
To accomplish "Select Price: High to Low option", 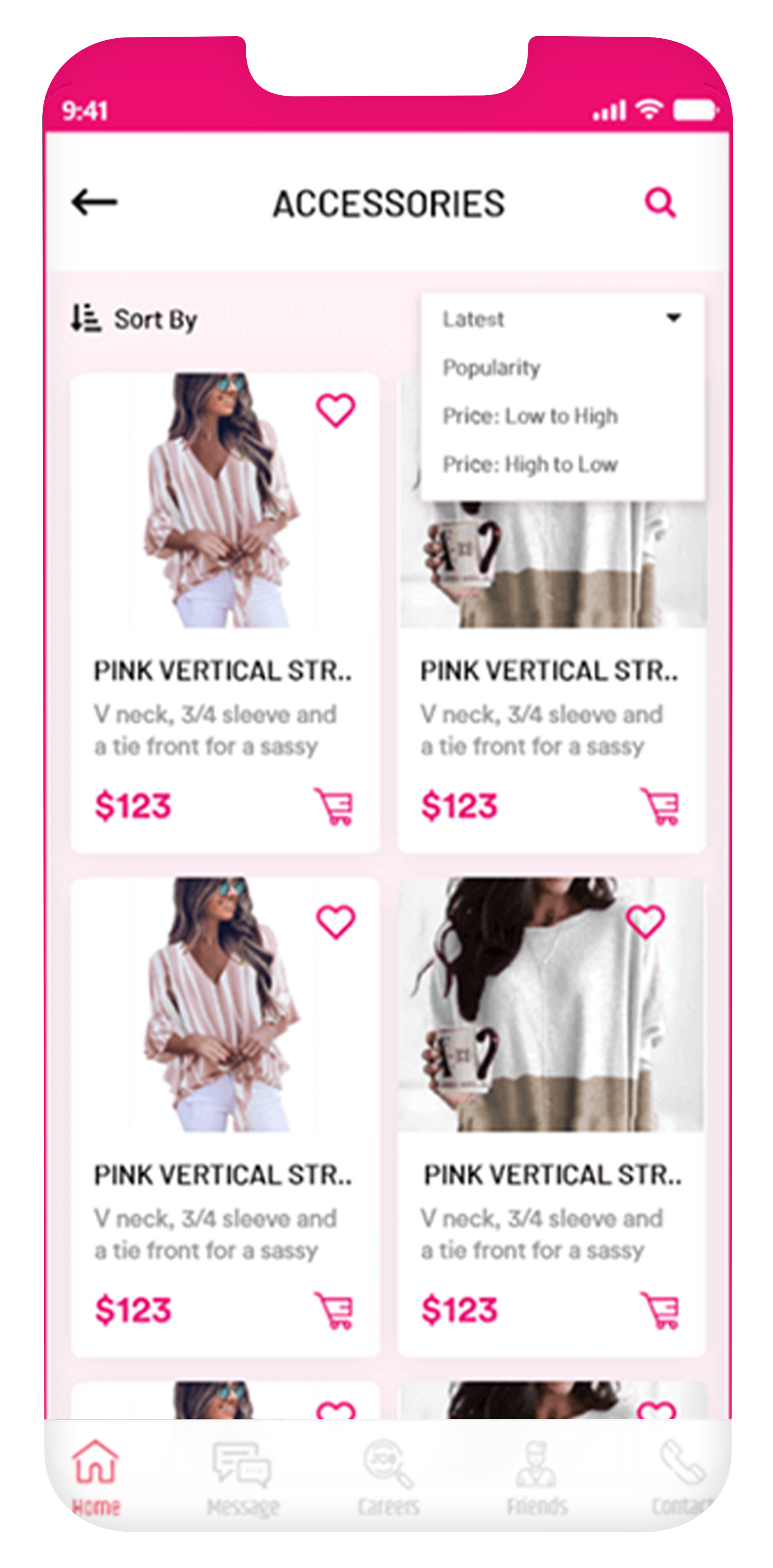I will [530, 465].
